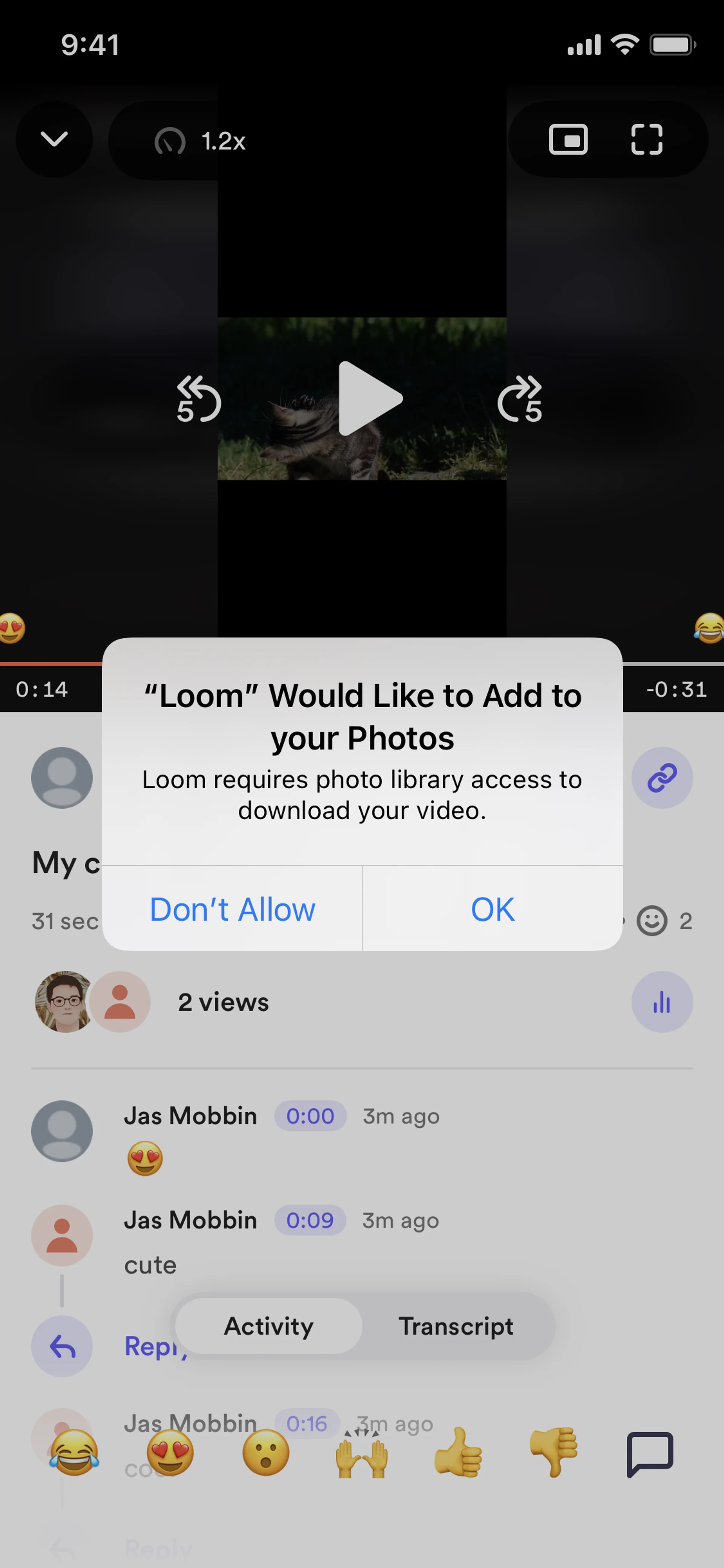The width and height of the screenshot is (724, 1568).
Task: Rewind the video 5 seconds
Action: point(198,399)
